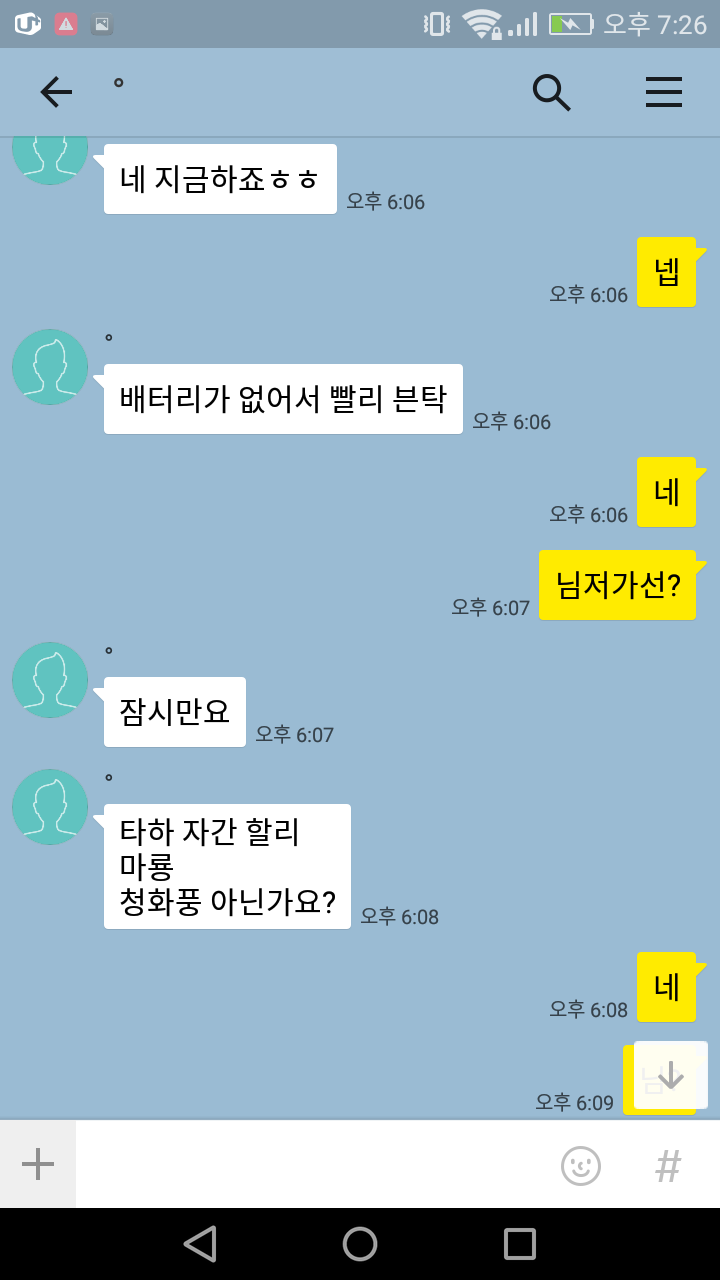This screenshot has width=720, height=1280.
Task: Open the emoticon picker
Action: (580, 1166)
